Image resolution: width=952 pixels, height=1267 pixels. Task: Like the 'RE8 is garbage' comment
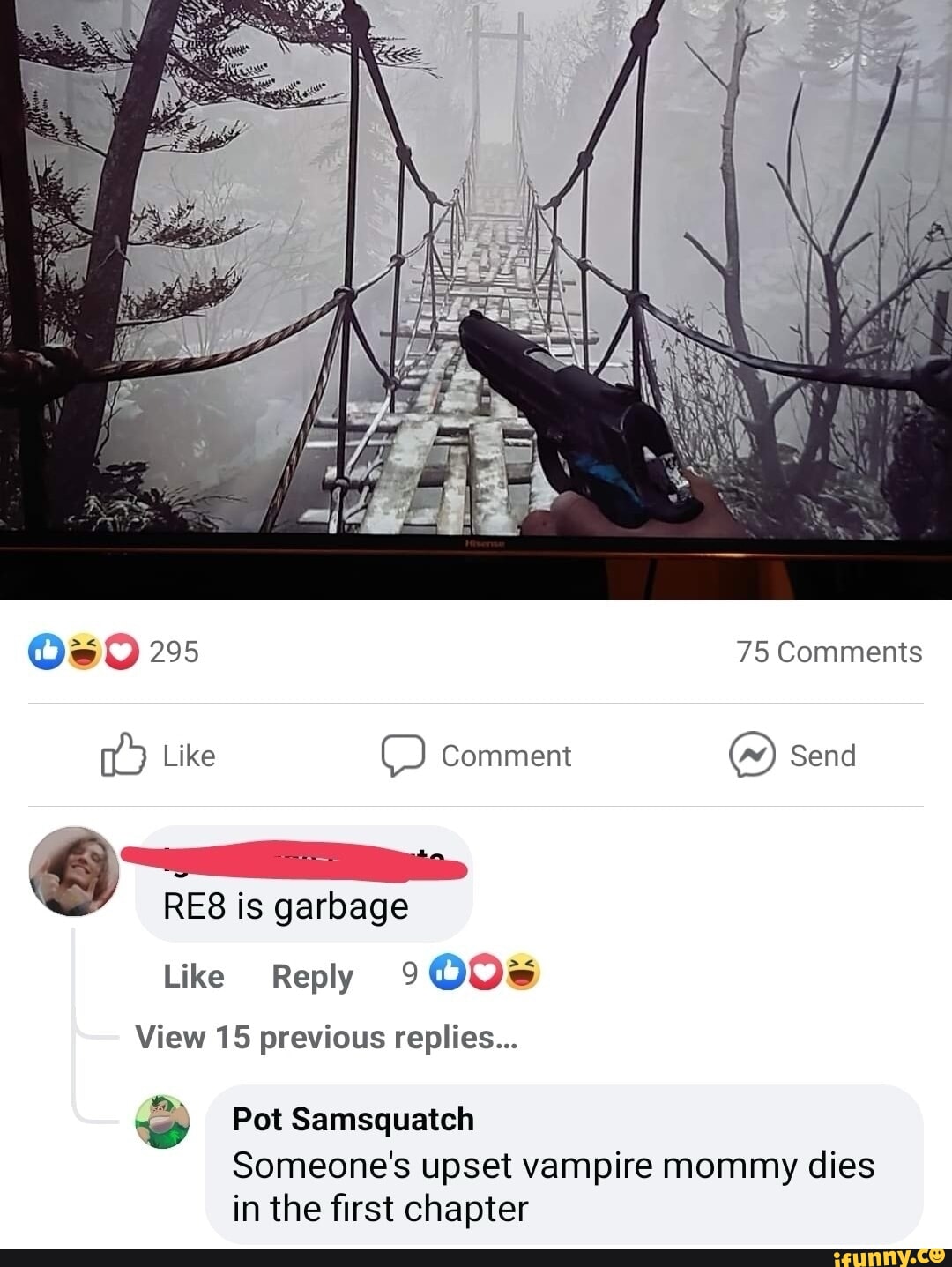coord(194,976)
